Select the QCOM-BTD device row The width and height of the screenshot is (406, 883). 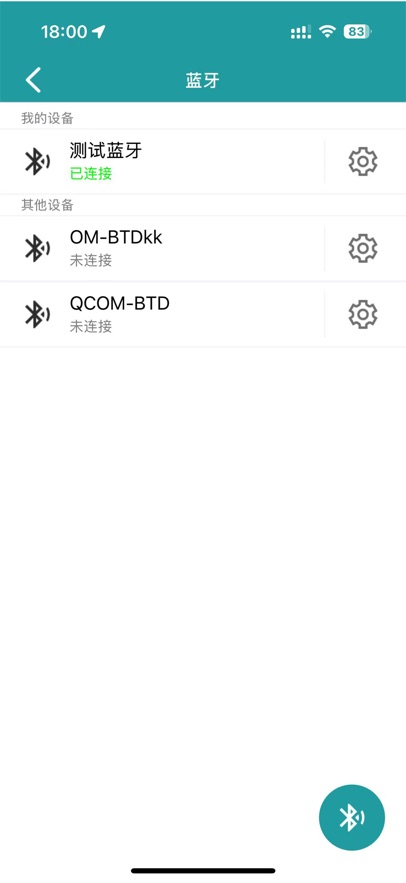[x=162, y=314]
